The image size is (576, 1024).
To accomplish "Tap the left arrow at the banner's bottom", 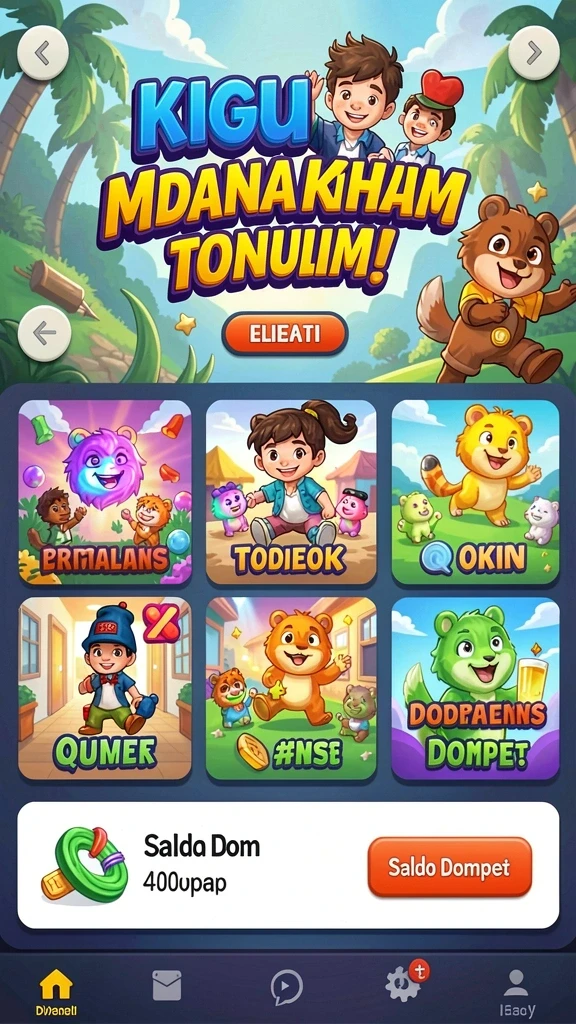I will [x=44, y=334].
